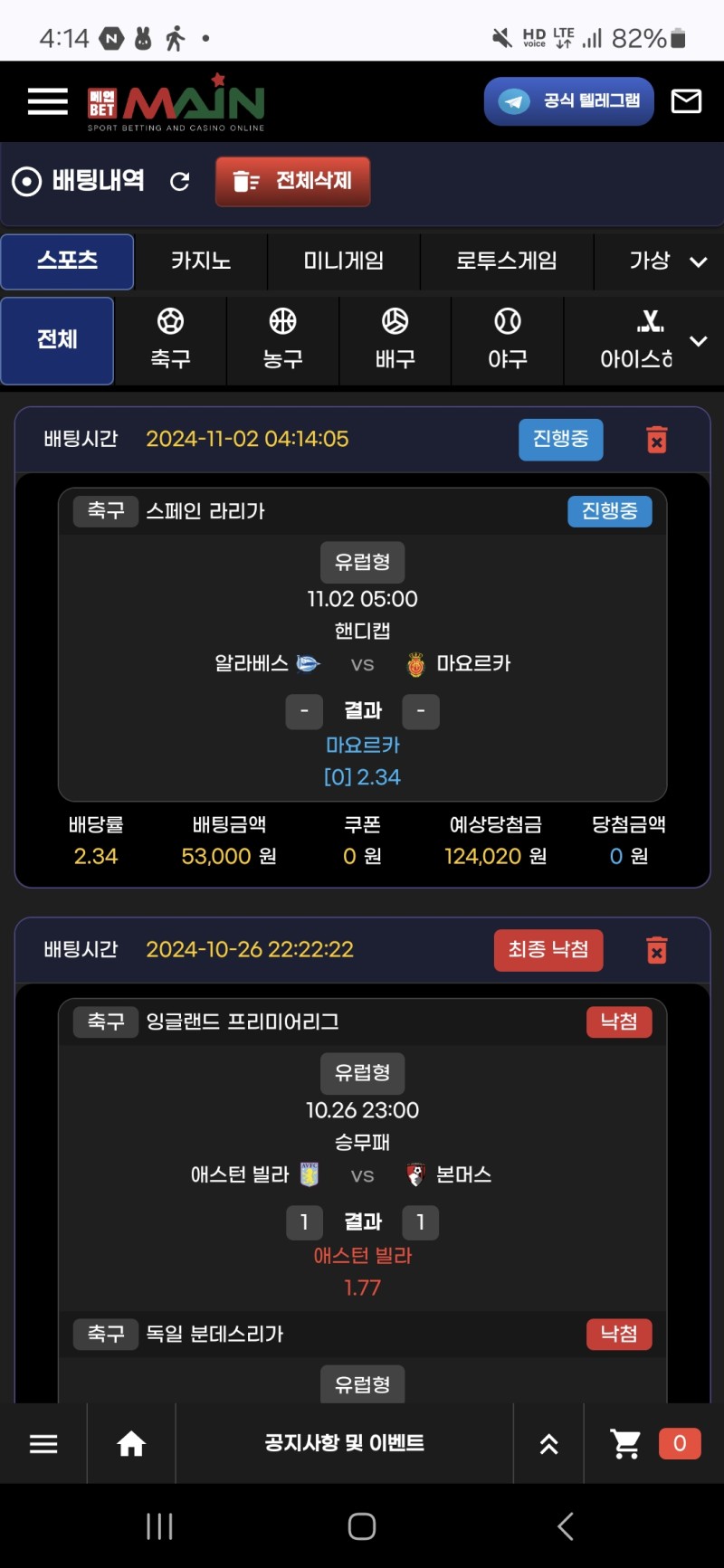724x1568 pixels.
Task: Open 공지사항 및 이벤트
Action: tap(344, 1443)
